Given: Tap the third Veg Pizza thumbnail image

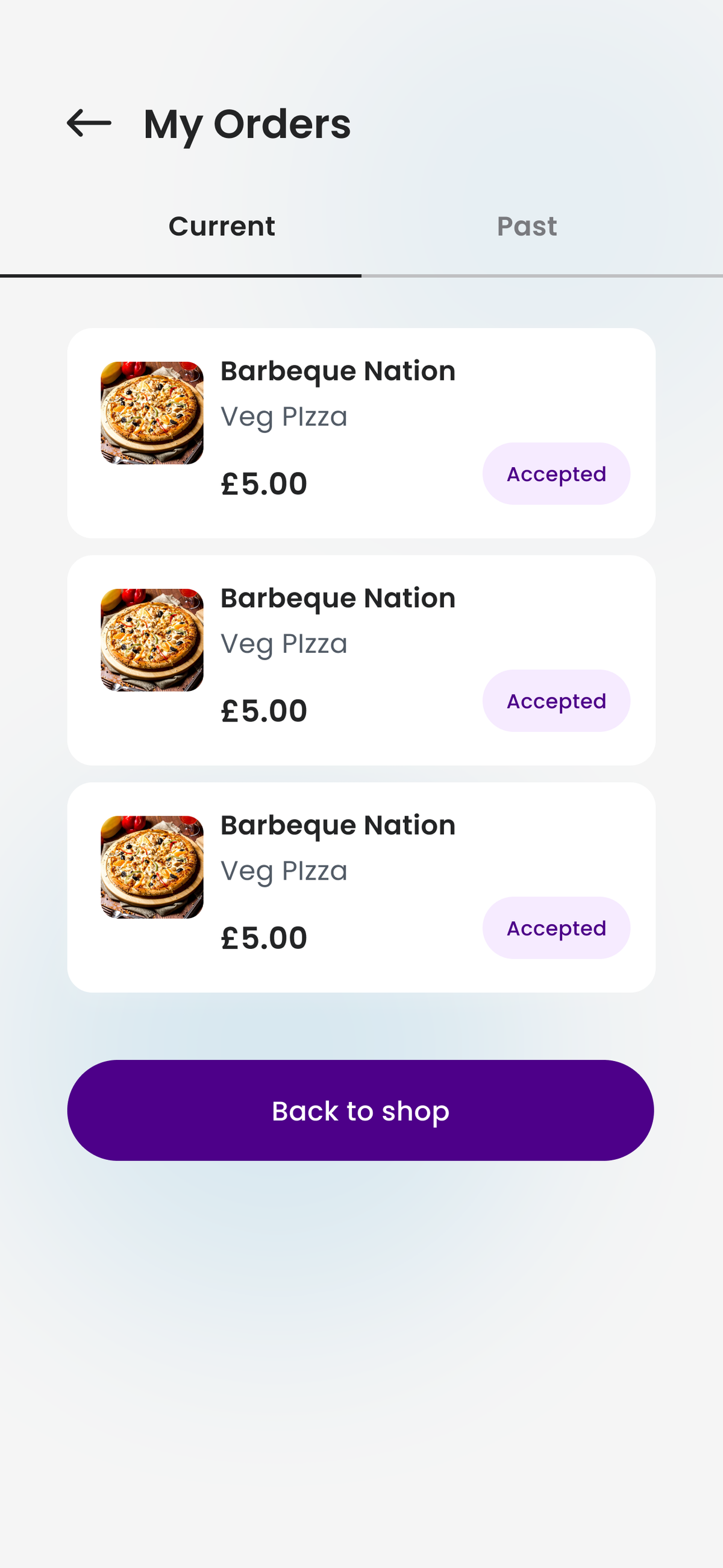Looking at the screenshot, I should click(x=152, y=867).
